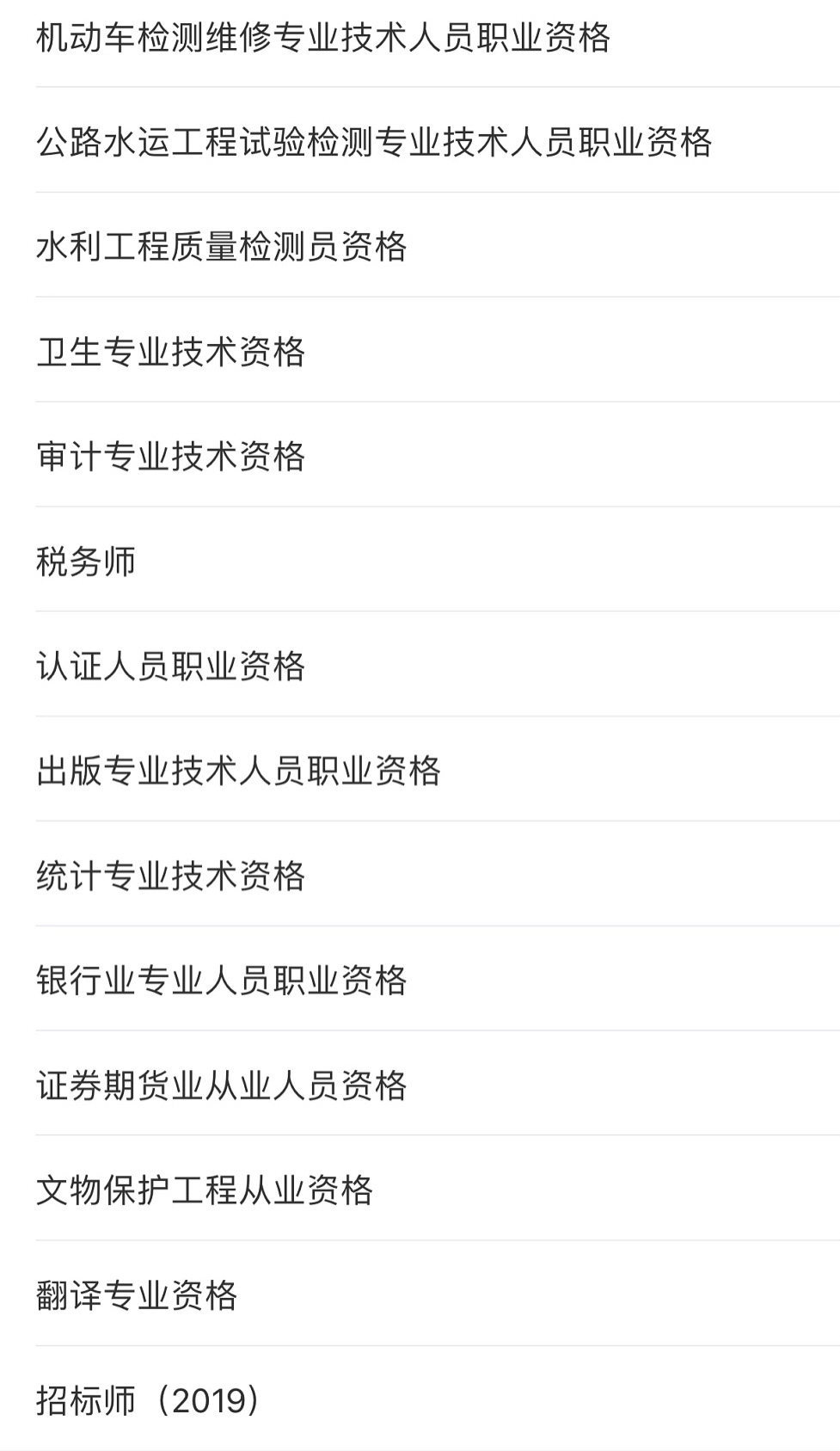This screenshot has height=1451, width=840.
Task: Click the translation qualification row
Action: [138, 1293]
